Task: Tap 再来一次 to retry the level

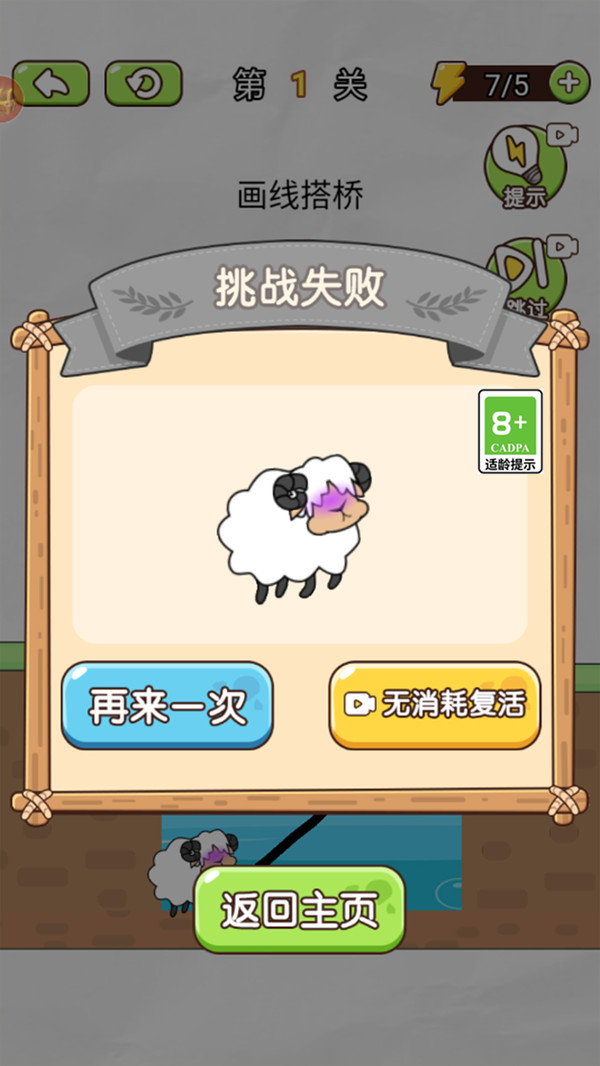Action: click(x=167, y=705)
